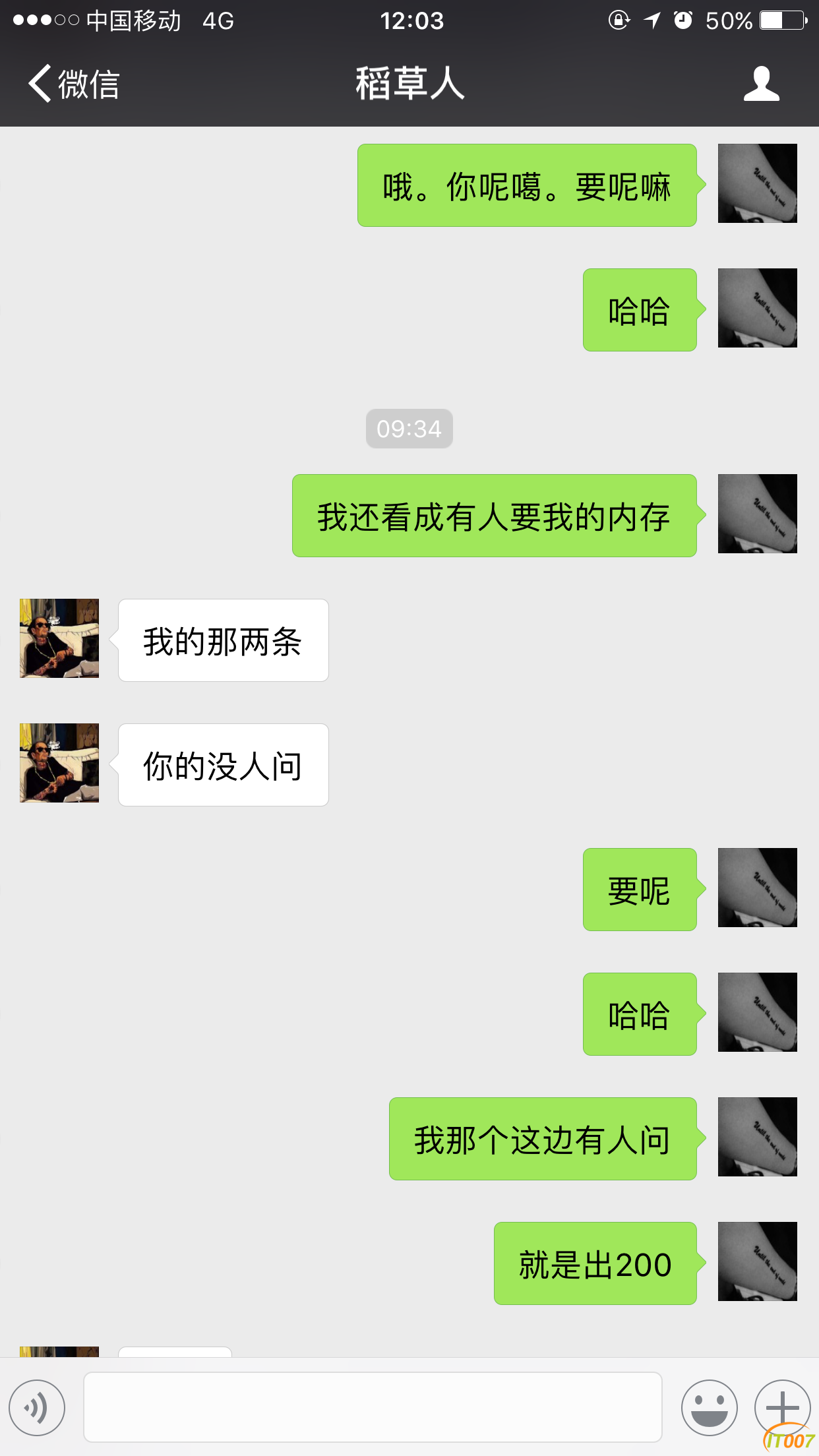819x1456 pixels.
Task: Focus the message text field
Action: [x=373, y=1407]
